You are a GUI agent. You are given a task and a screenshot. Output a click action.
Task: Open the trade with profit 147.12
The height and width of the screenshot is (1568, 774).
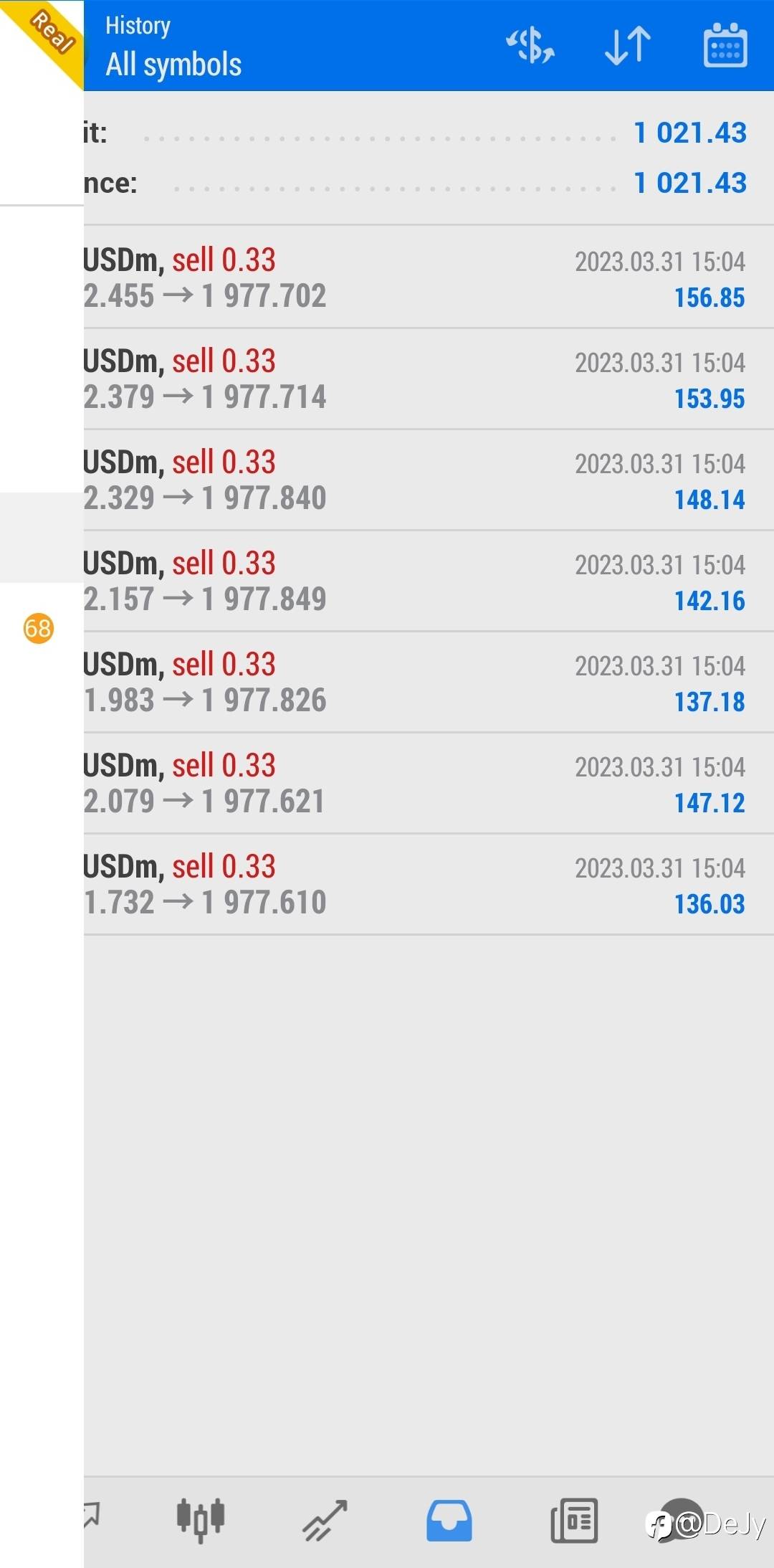(x=429, y=784)
